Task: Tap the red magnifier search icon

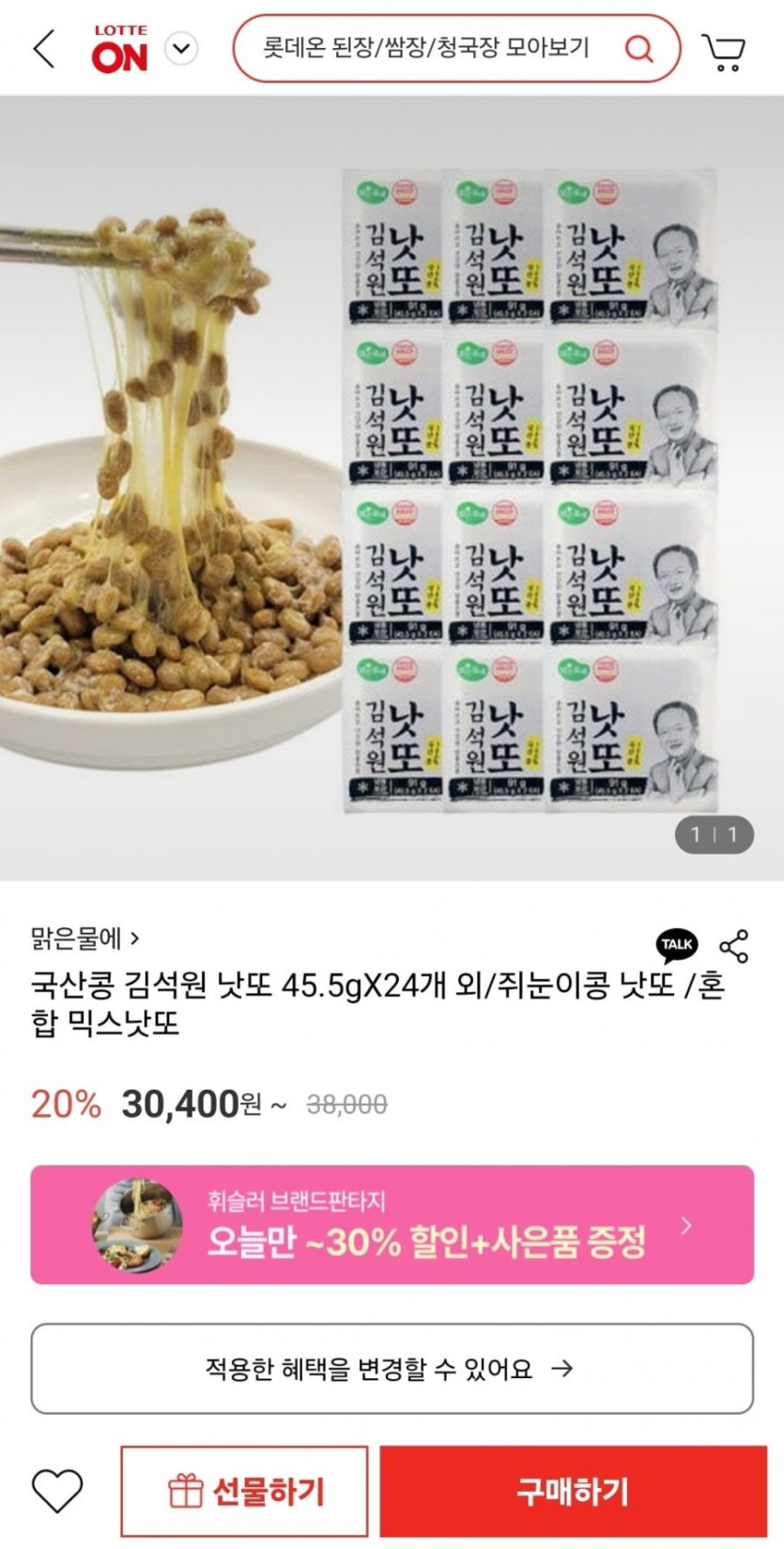Action: coord(638,48)
